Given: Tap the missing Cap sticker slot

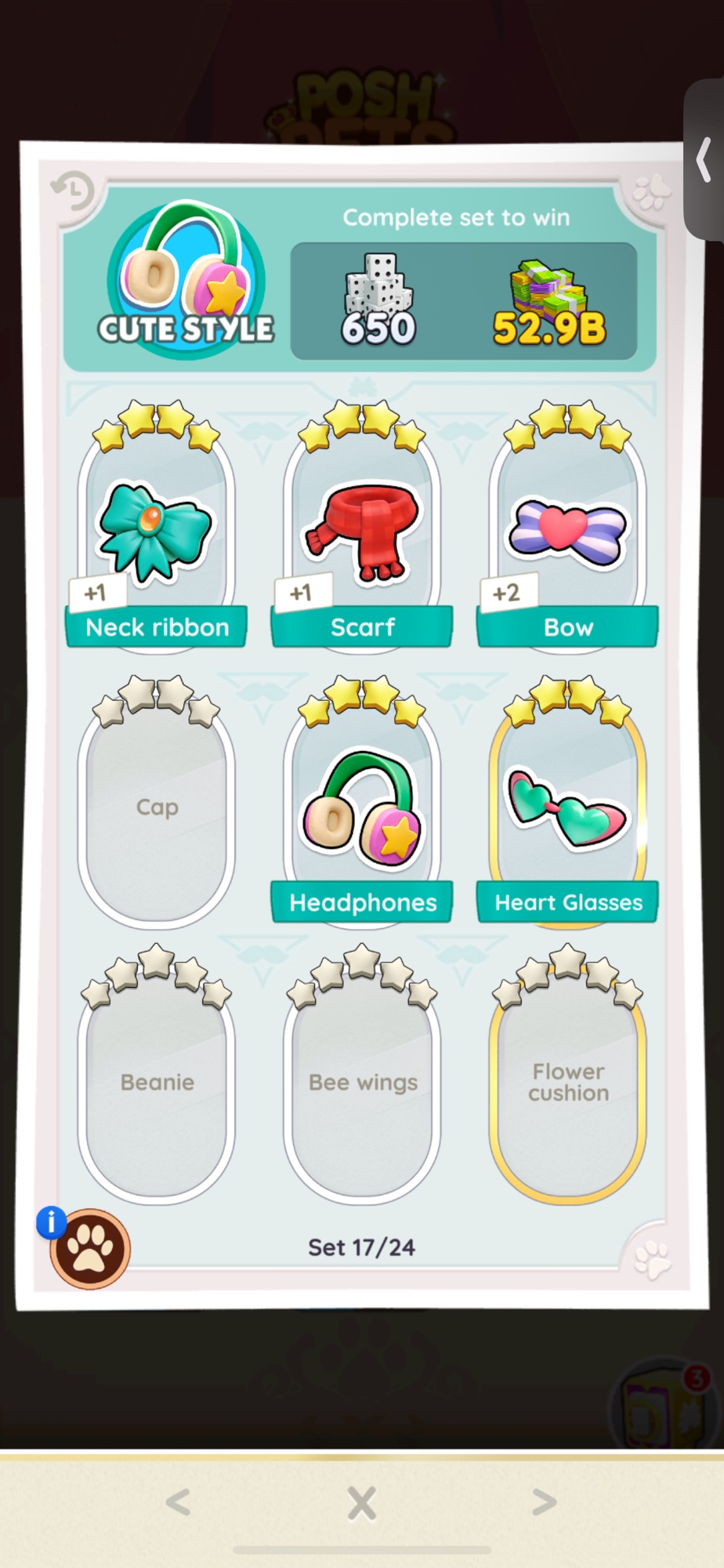Looking at the screenshot, I should (156, 808).
